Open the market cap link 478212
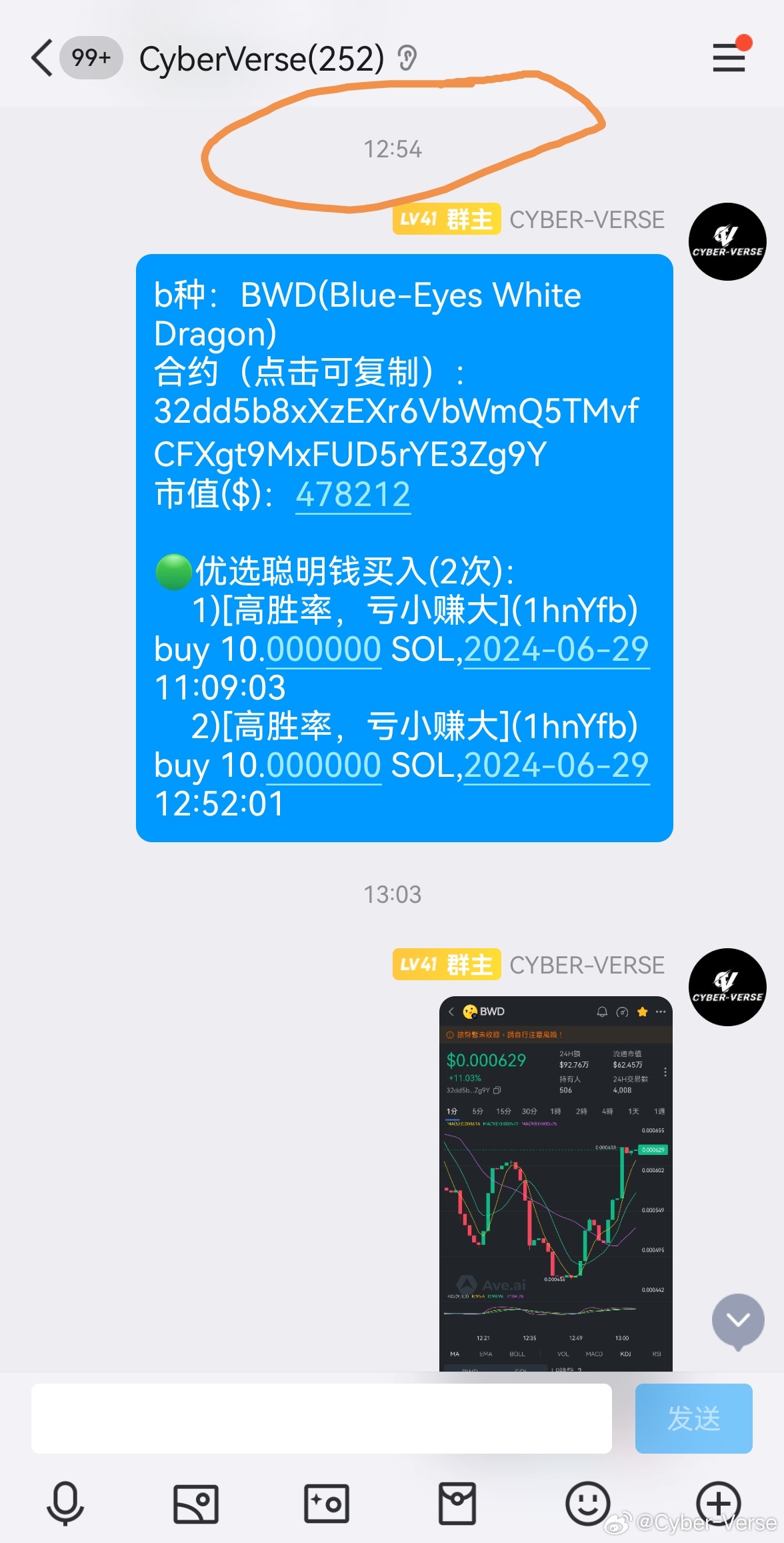Viewport: 784px width, 1543px height. coord(353,495)
